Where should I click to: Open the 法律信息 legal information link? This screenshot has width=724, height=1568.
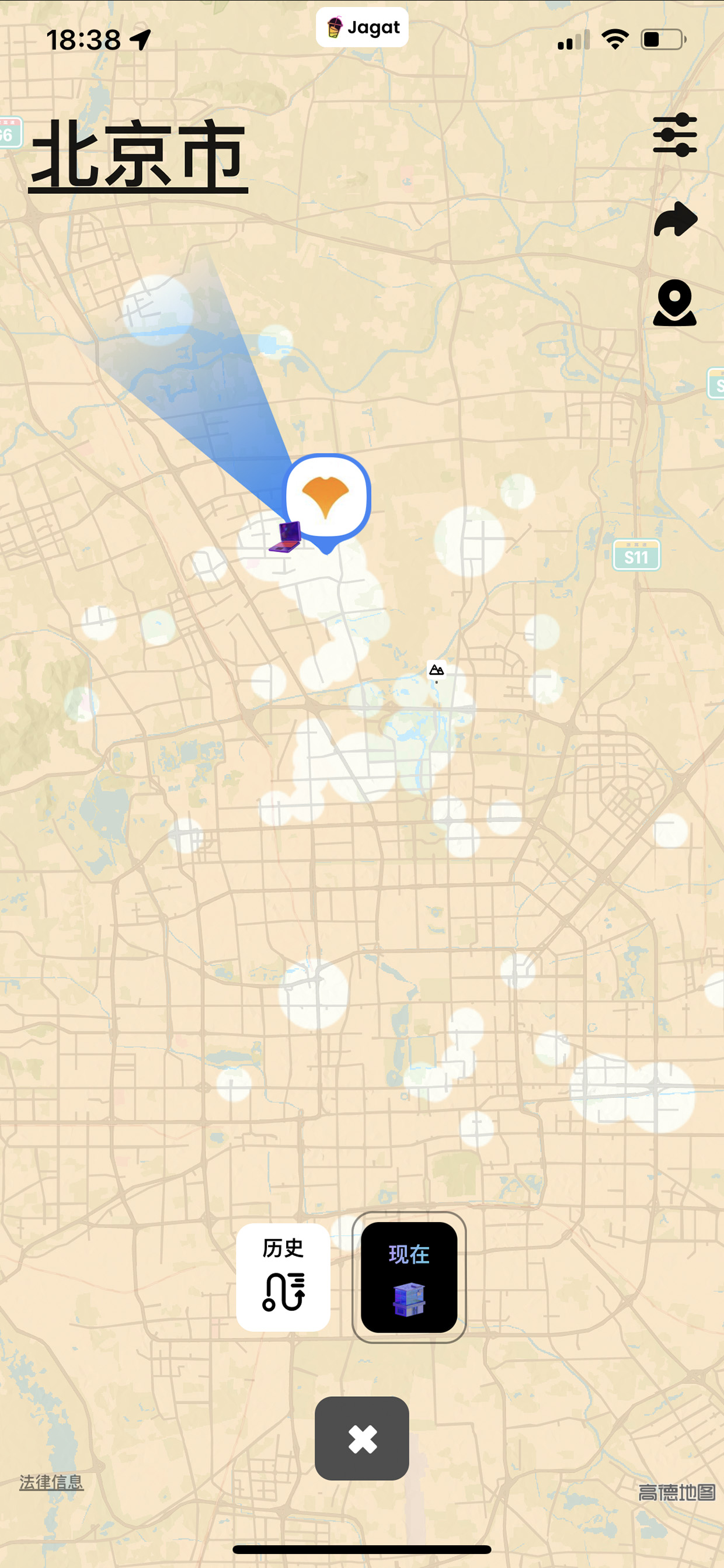(51, 1482)
